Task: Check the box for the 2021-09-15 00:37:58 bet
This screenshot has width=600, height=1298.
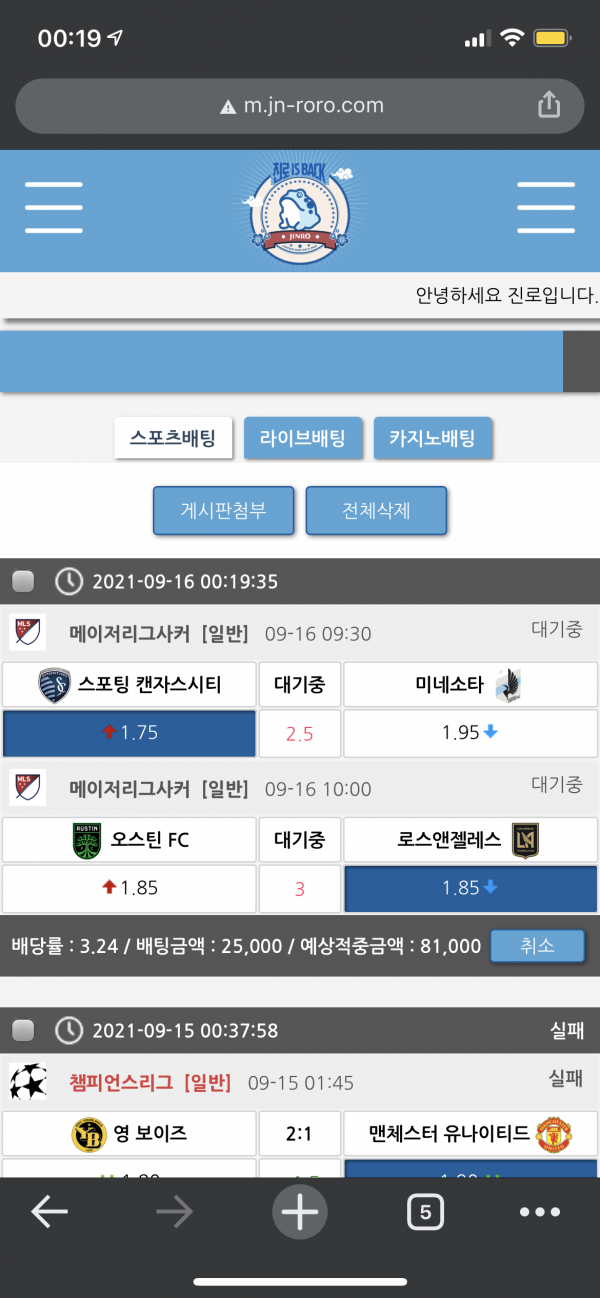Action: (23, 1030)
